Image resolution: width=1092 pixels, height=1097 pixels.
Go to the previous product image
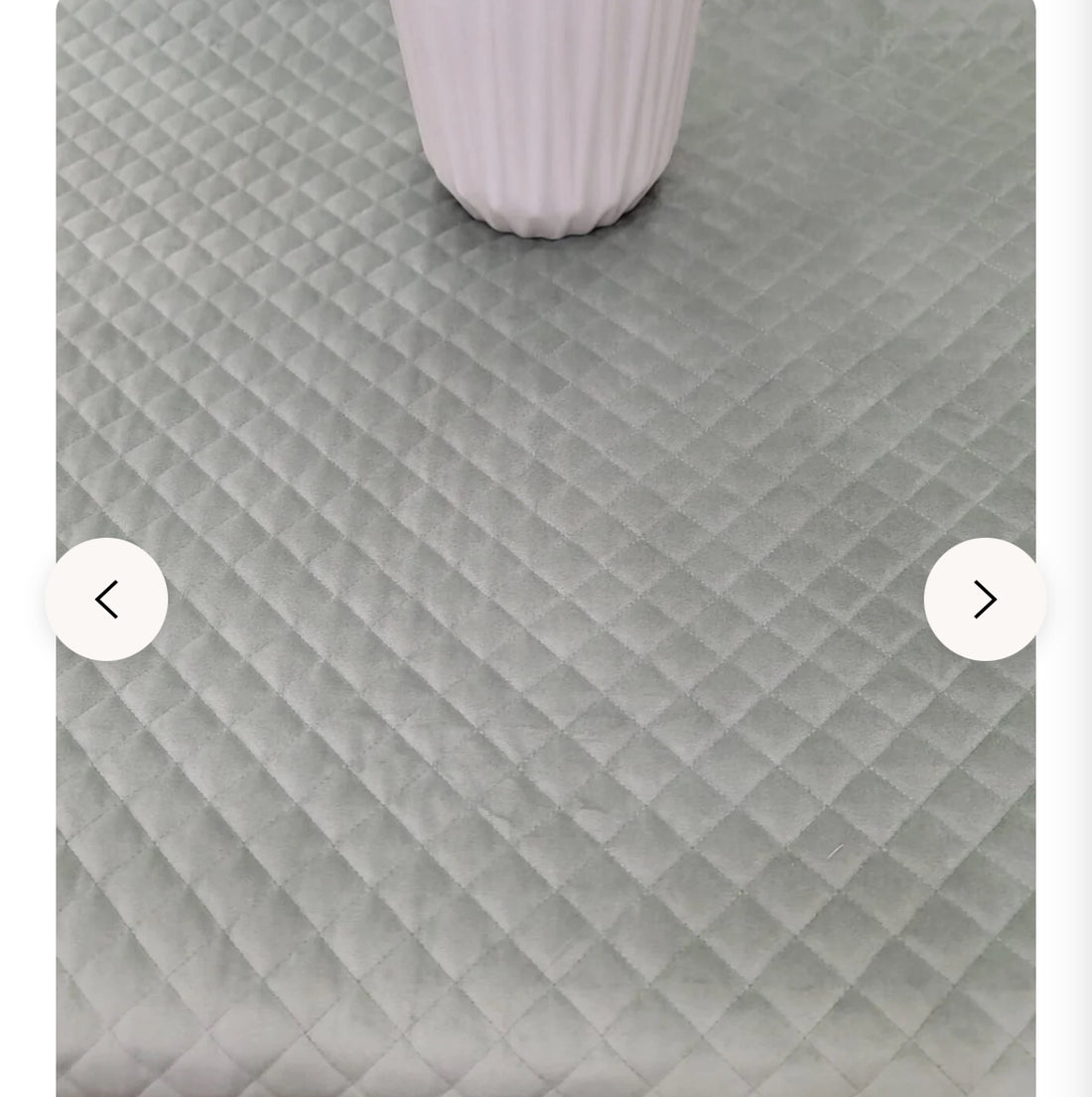106,600
